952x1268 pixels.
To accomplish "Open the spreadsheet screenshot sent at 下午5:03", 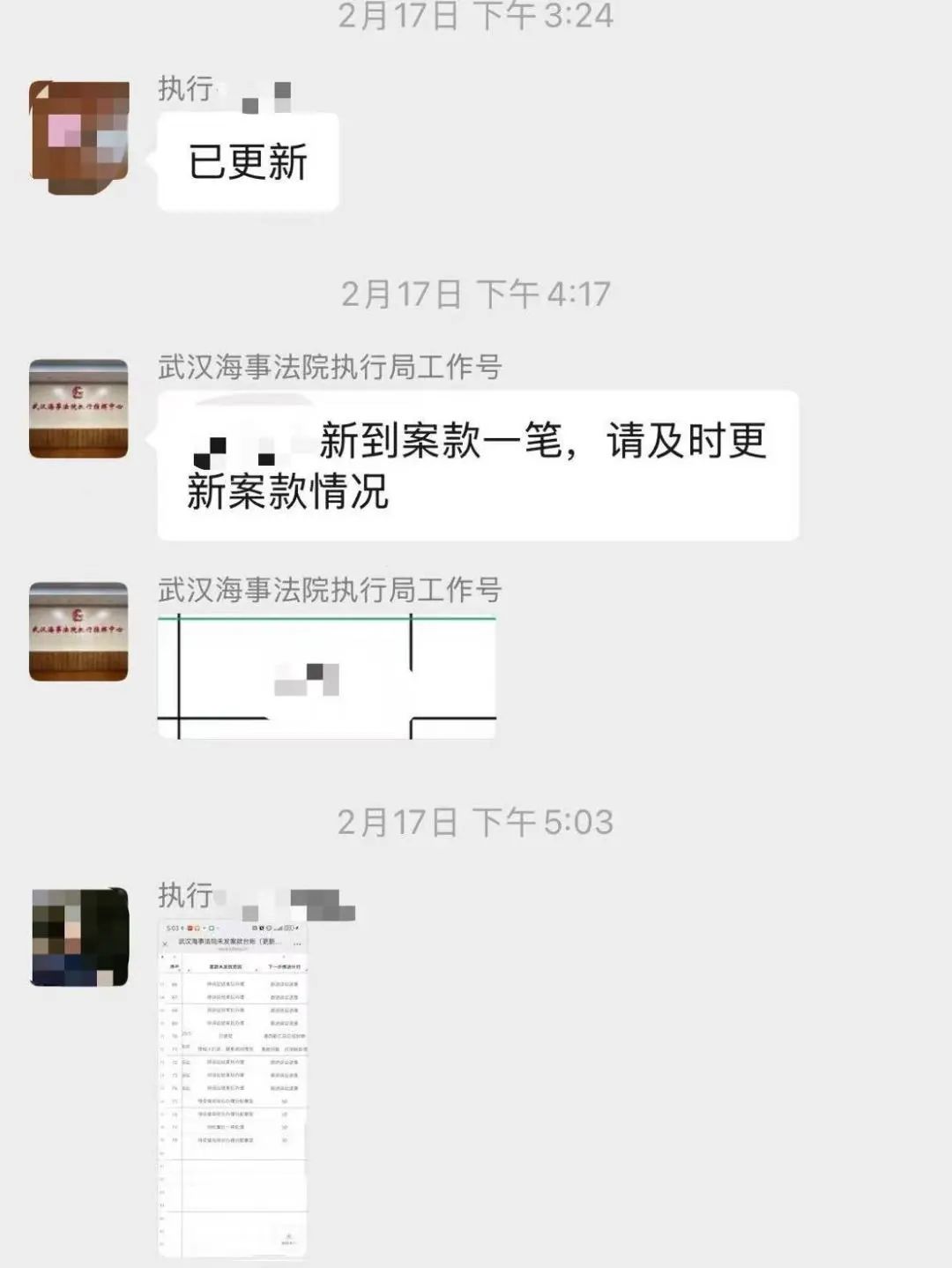I will pos(233,1086).
